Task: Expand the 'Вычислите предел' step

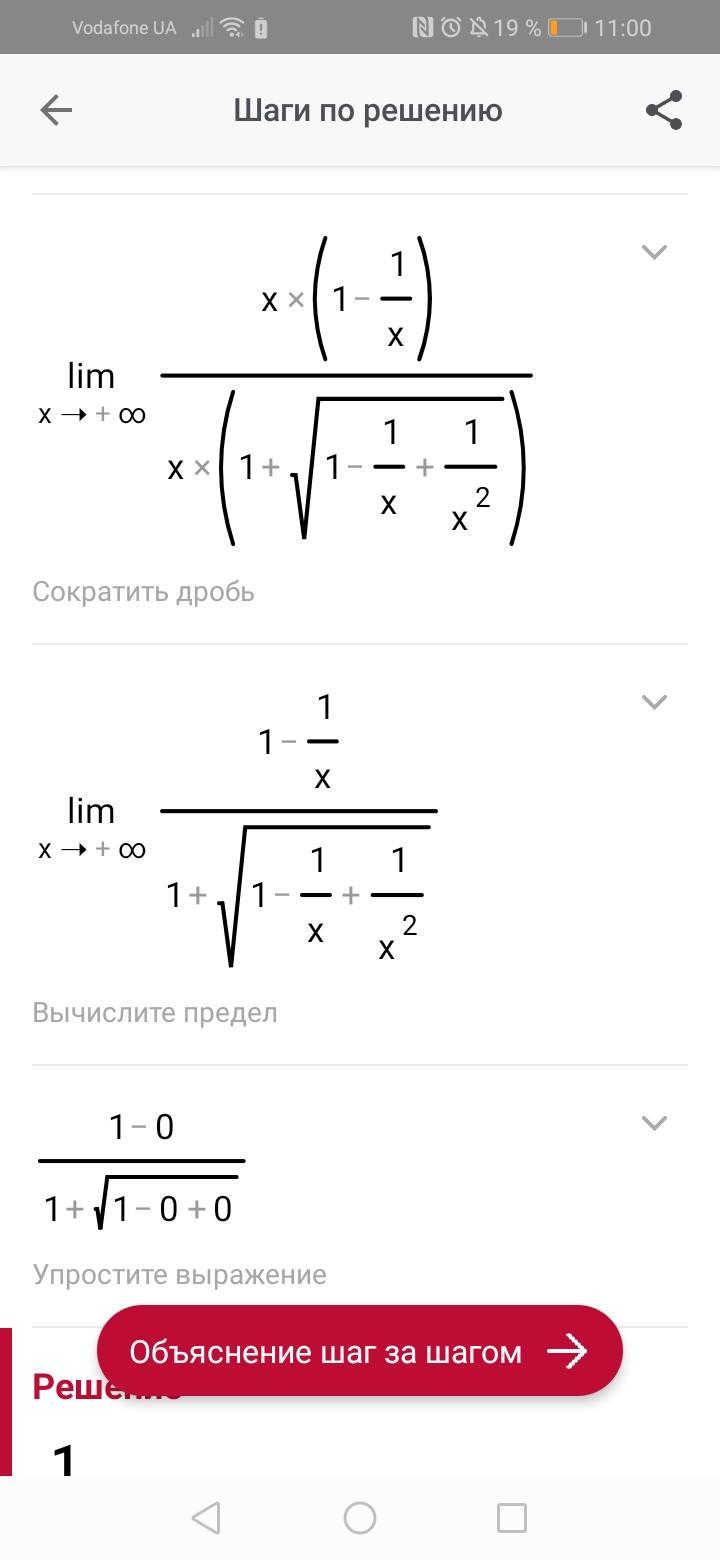Action: (654, 702)
